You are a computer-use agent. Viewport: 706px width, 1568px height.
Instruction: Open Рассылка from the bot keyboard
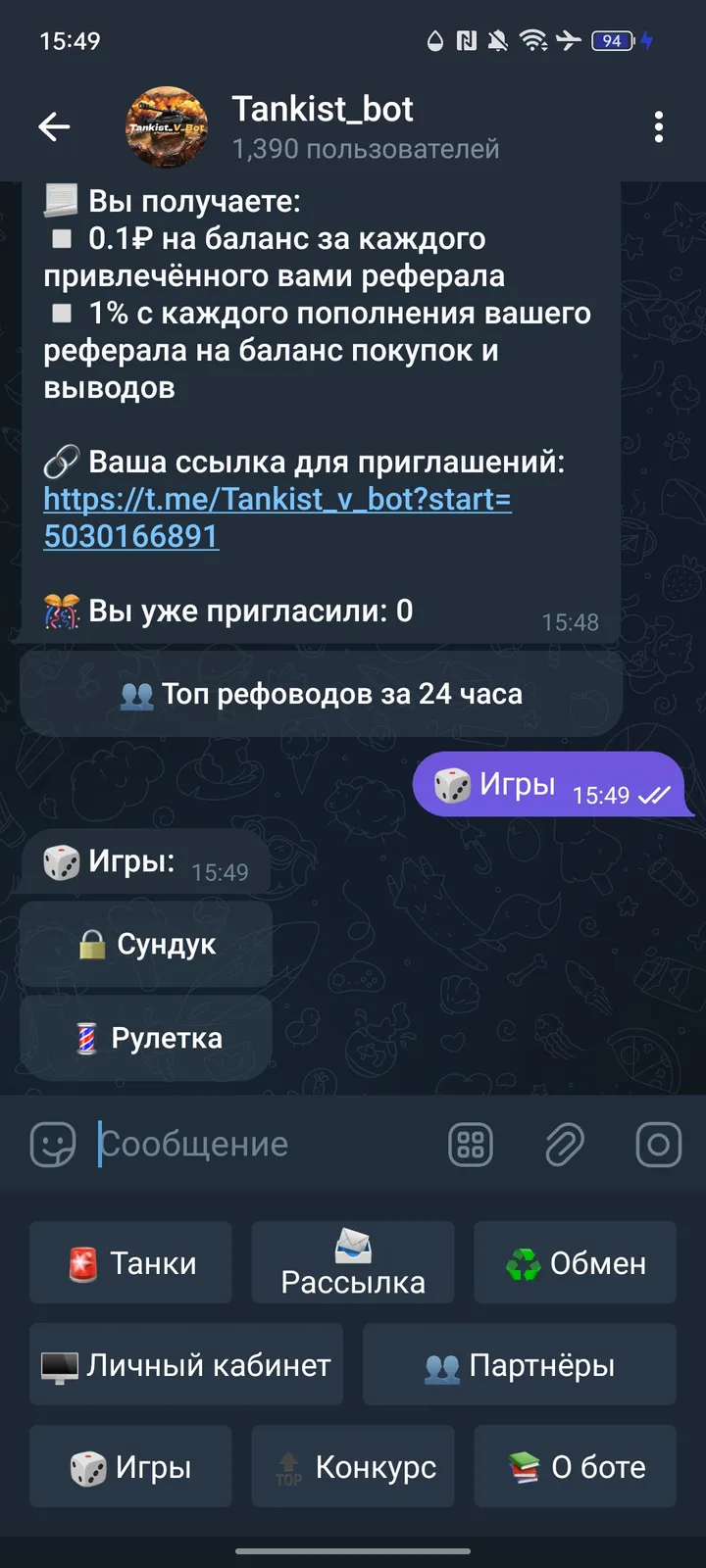pyautogui.click(x=352, y=1262)
